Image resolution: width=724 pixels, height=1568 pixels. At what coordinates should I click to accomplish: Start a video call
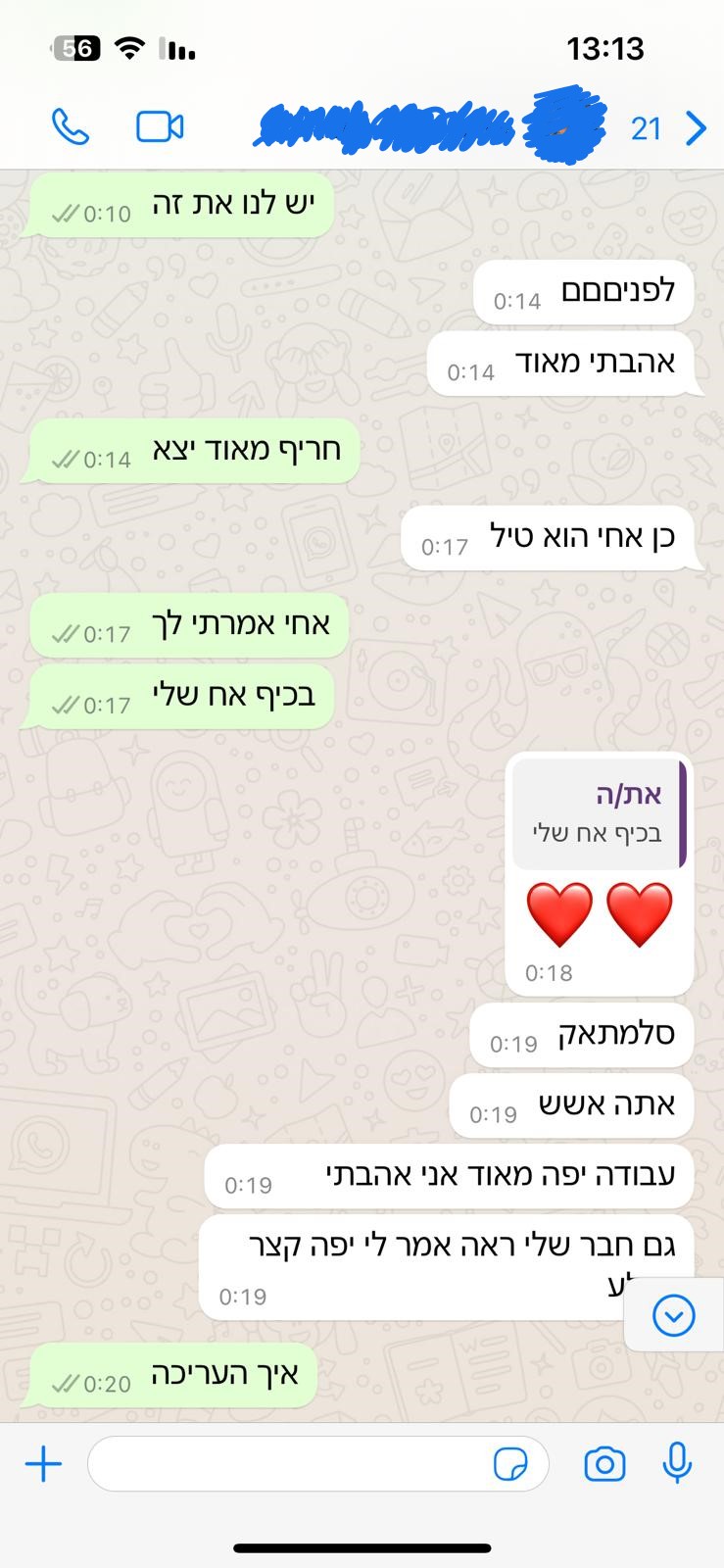point(160,127)
